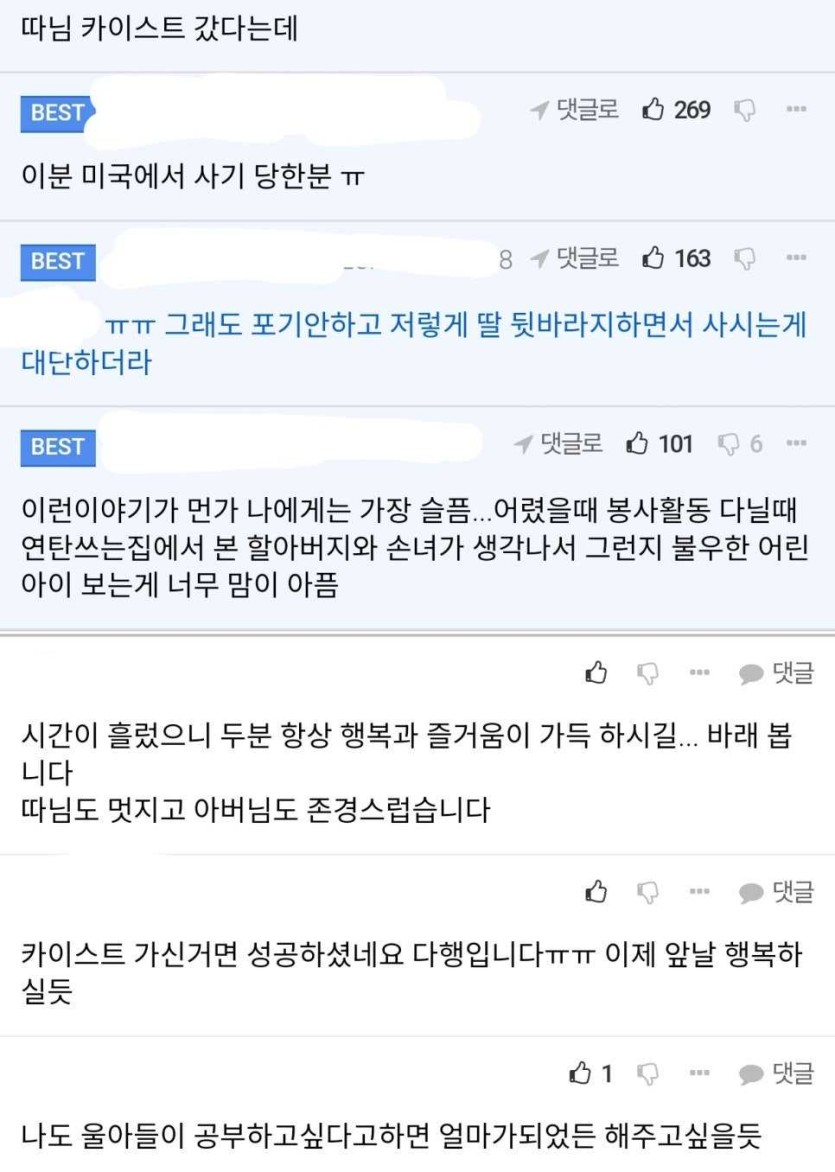Viewport: 835px width, 1172px height.
Task: Dislike the comment '이분 미국에서 사기 당한분'
Action: point(745,110)
